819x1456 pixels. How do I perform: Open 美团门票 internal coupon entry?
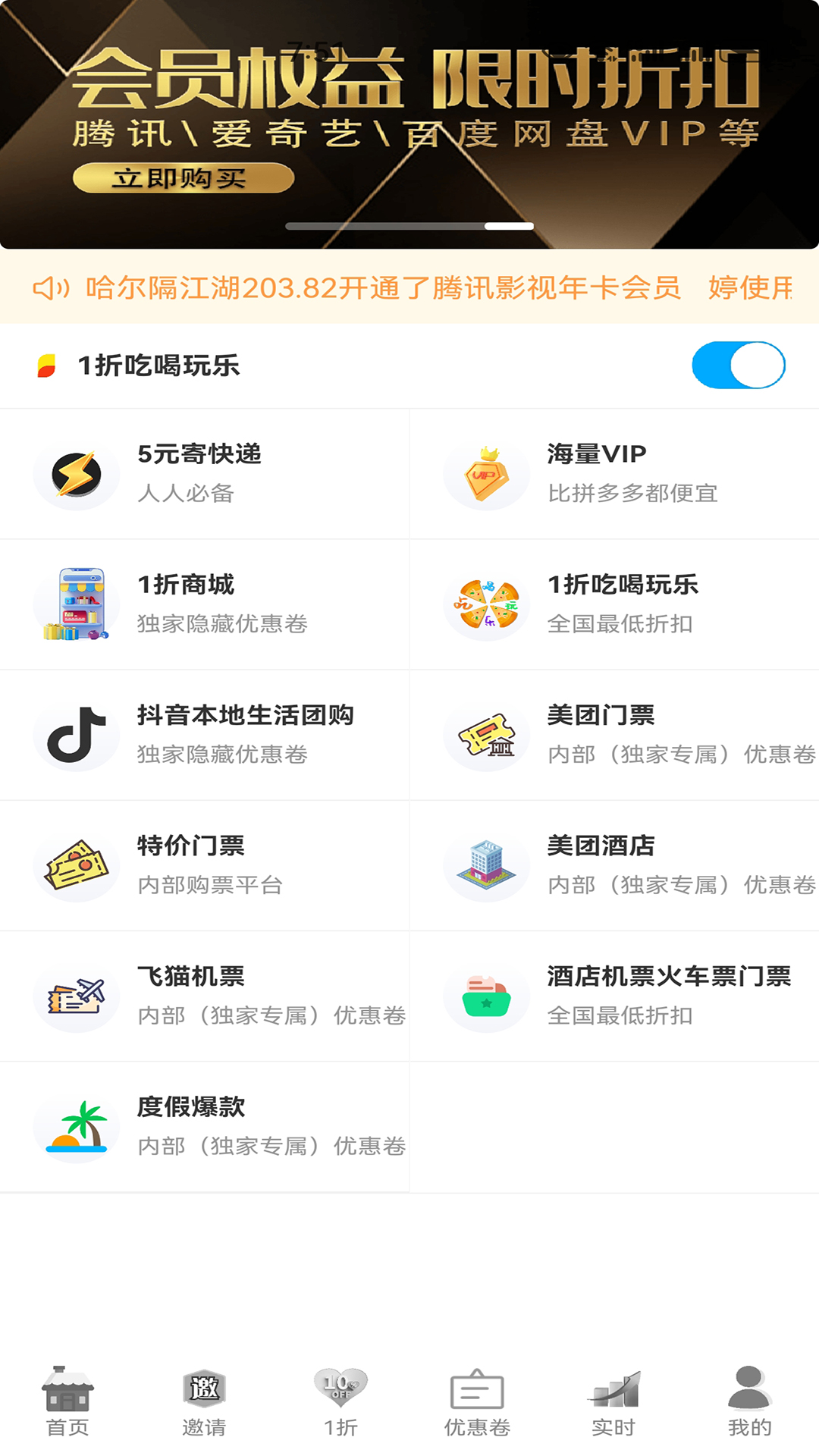pos(486,734)
